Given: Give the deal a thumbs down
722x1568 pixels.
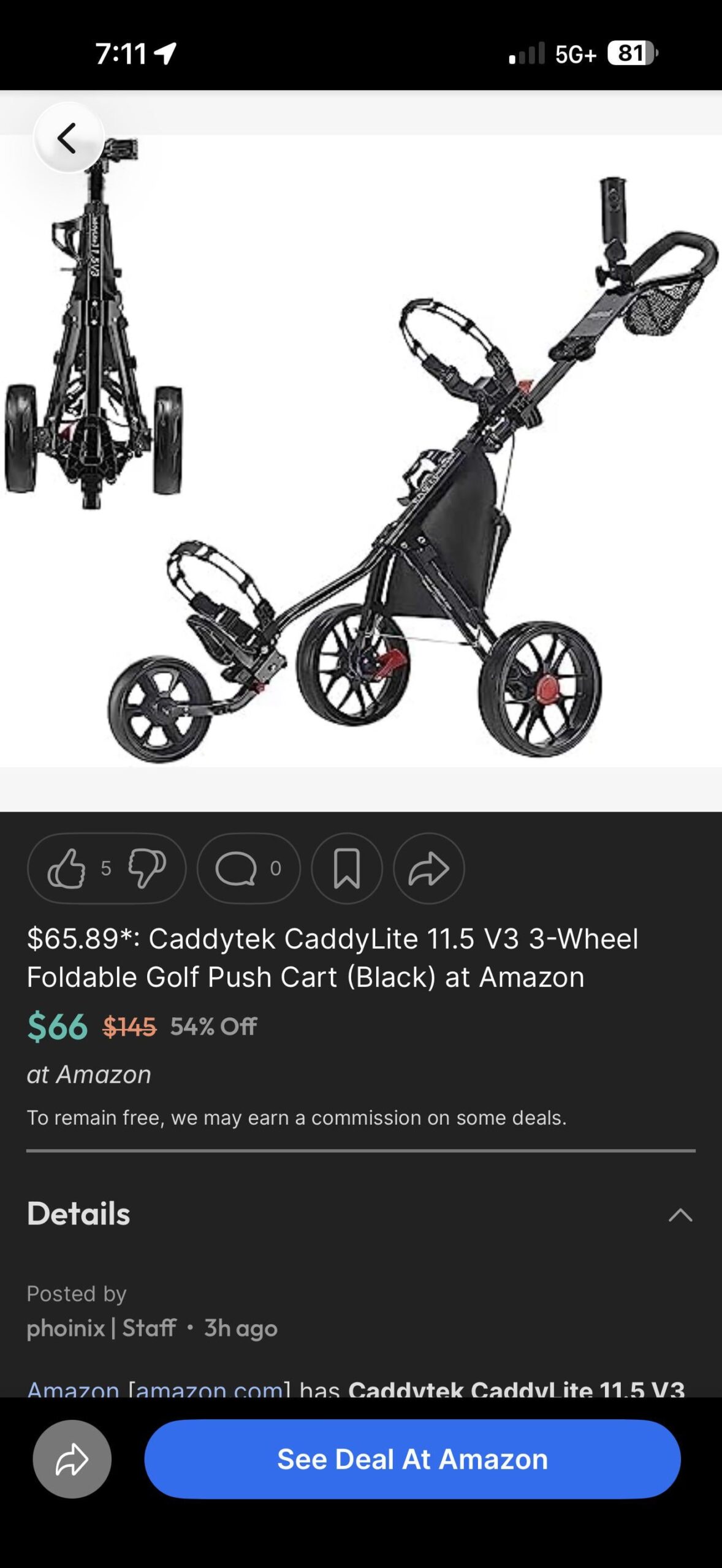Looking at the screenshot, I should 147,869.
